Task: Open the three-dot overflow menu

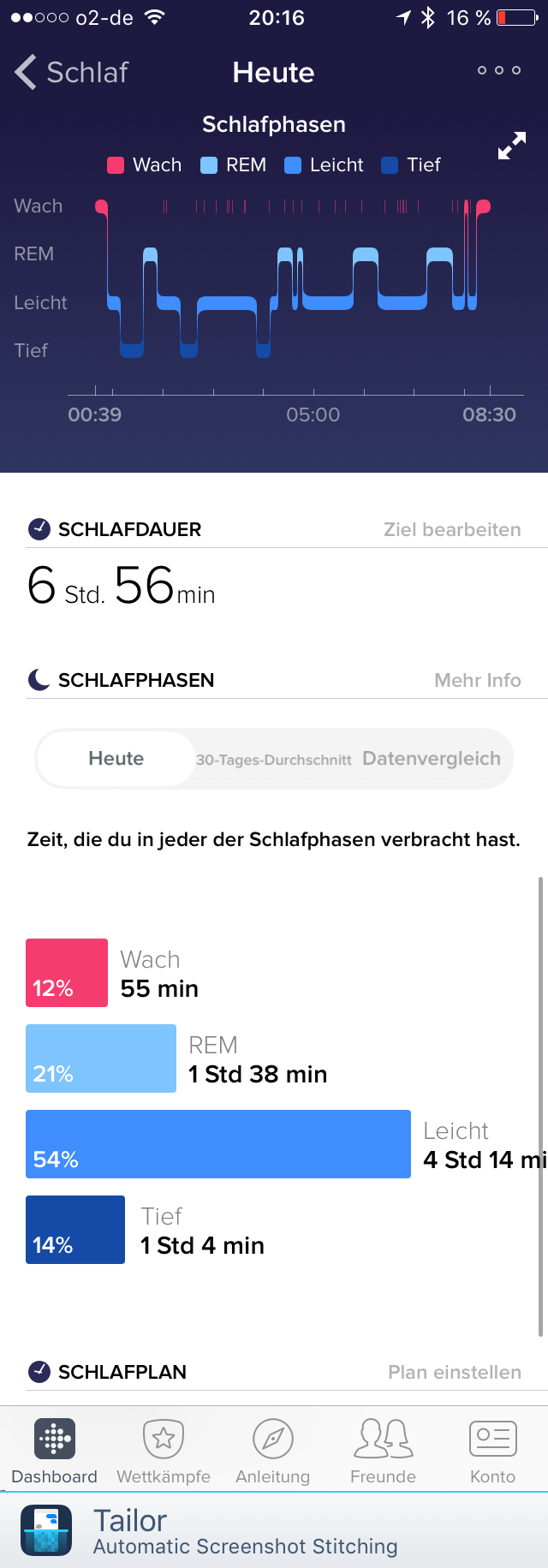Action: click(x=498, y=71)
